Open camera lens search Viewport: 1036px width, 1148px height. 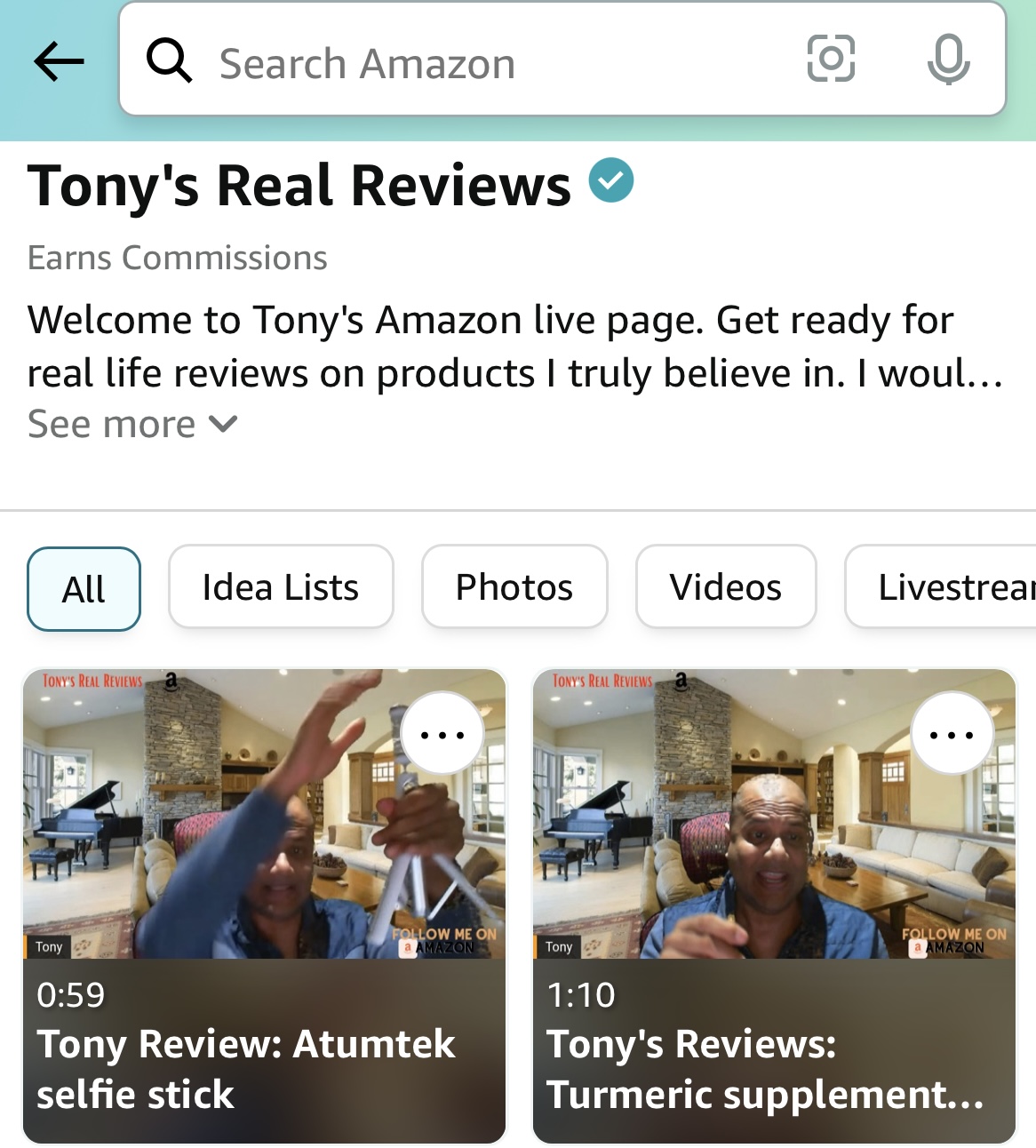pyautogui.click(x=831, y=60)
